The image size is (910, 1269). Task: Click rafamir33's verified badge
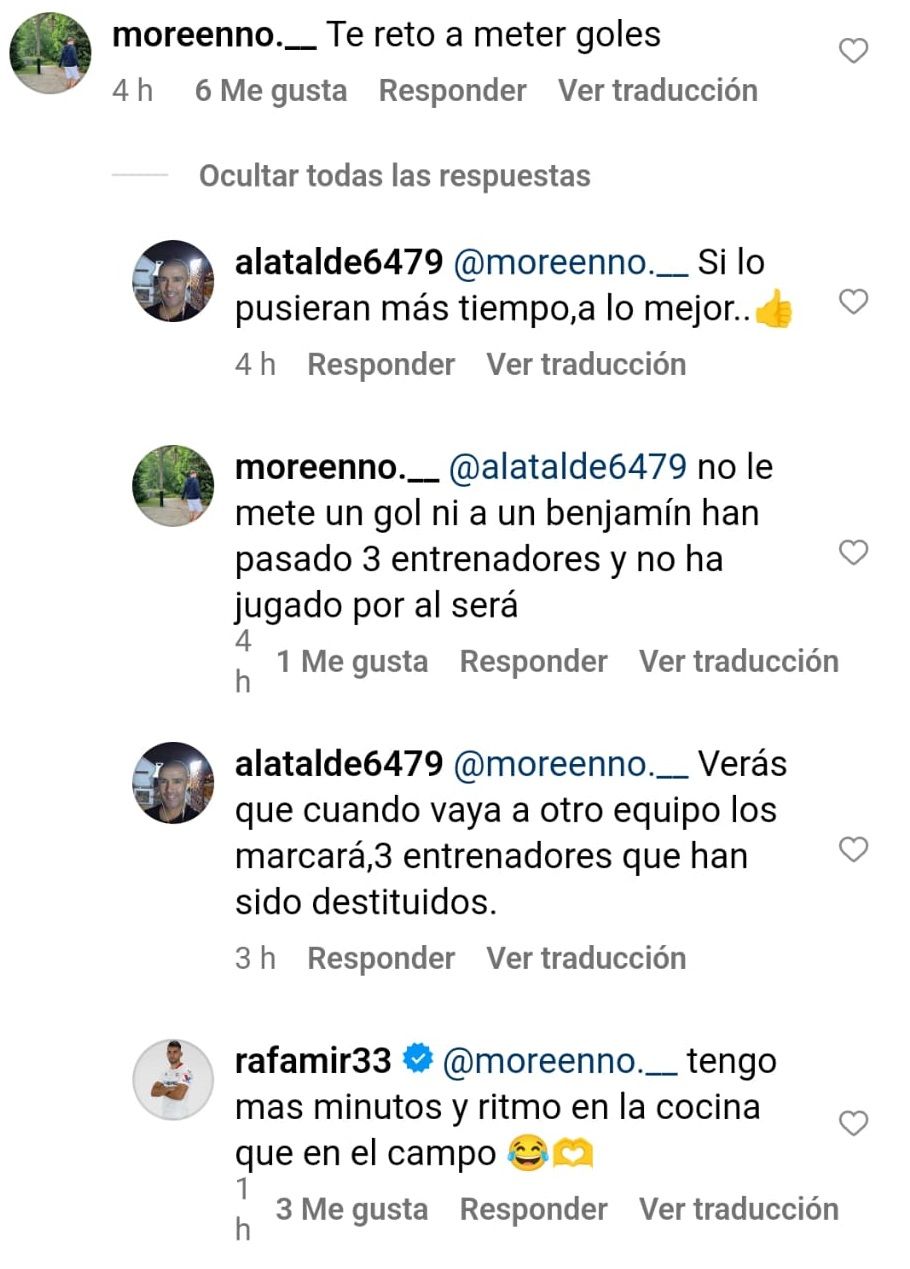[x=416, y=1059]
